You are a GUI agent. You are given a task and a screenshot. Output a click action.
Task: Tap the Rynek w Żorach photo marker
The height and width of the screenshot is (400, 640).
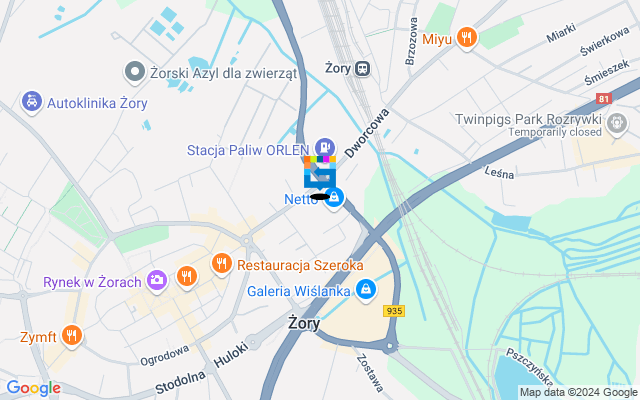pyautogui.click(x=156, y=281)
